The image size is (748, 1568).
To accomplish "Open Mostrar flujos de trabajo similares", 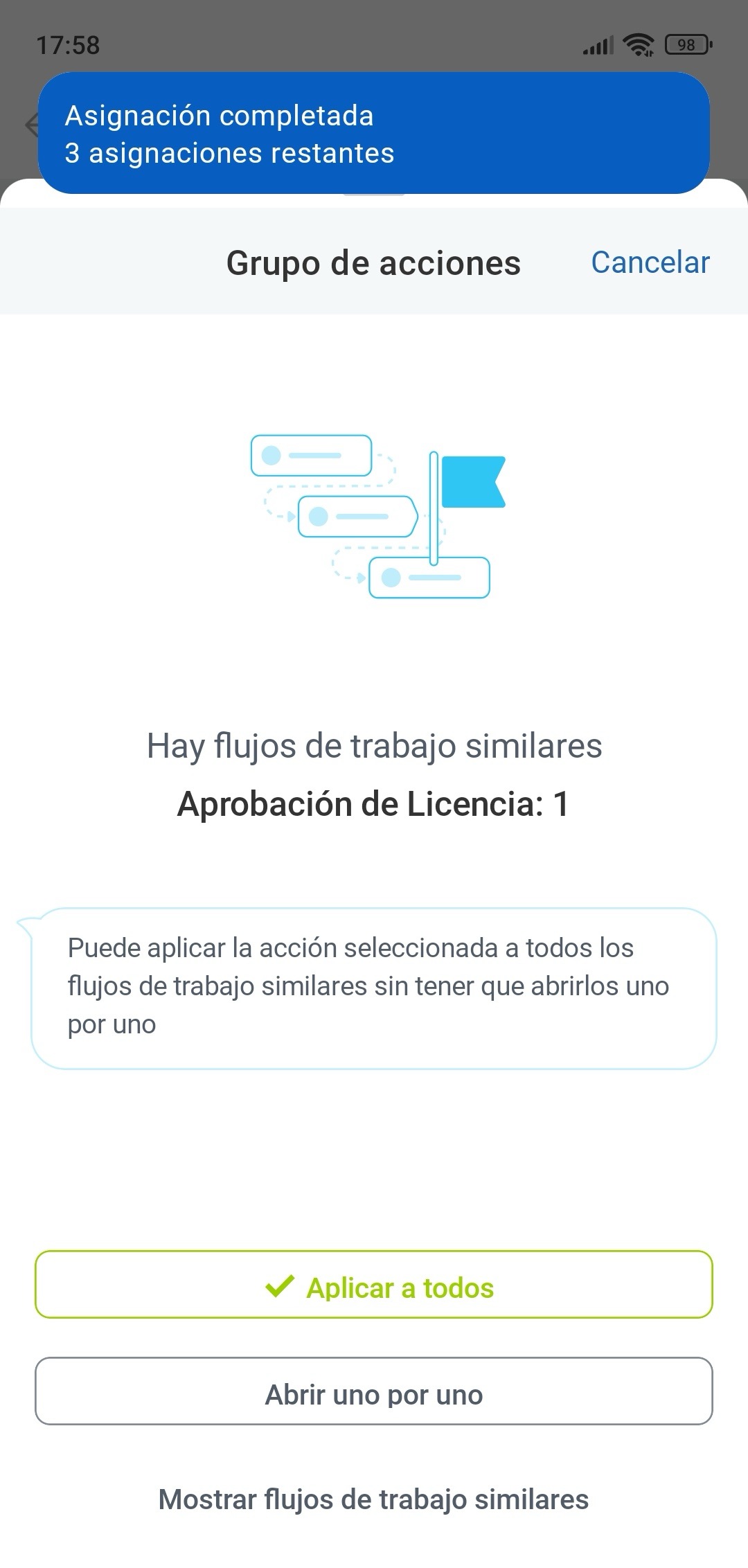I will pos(374,1499).
